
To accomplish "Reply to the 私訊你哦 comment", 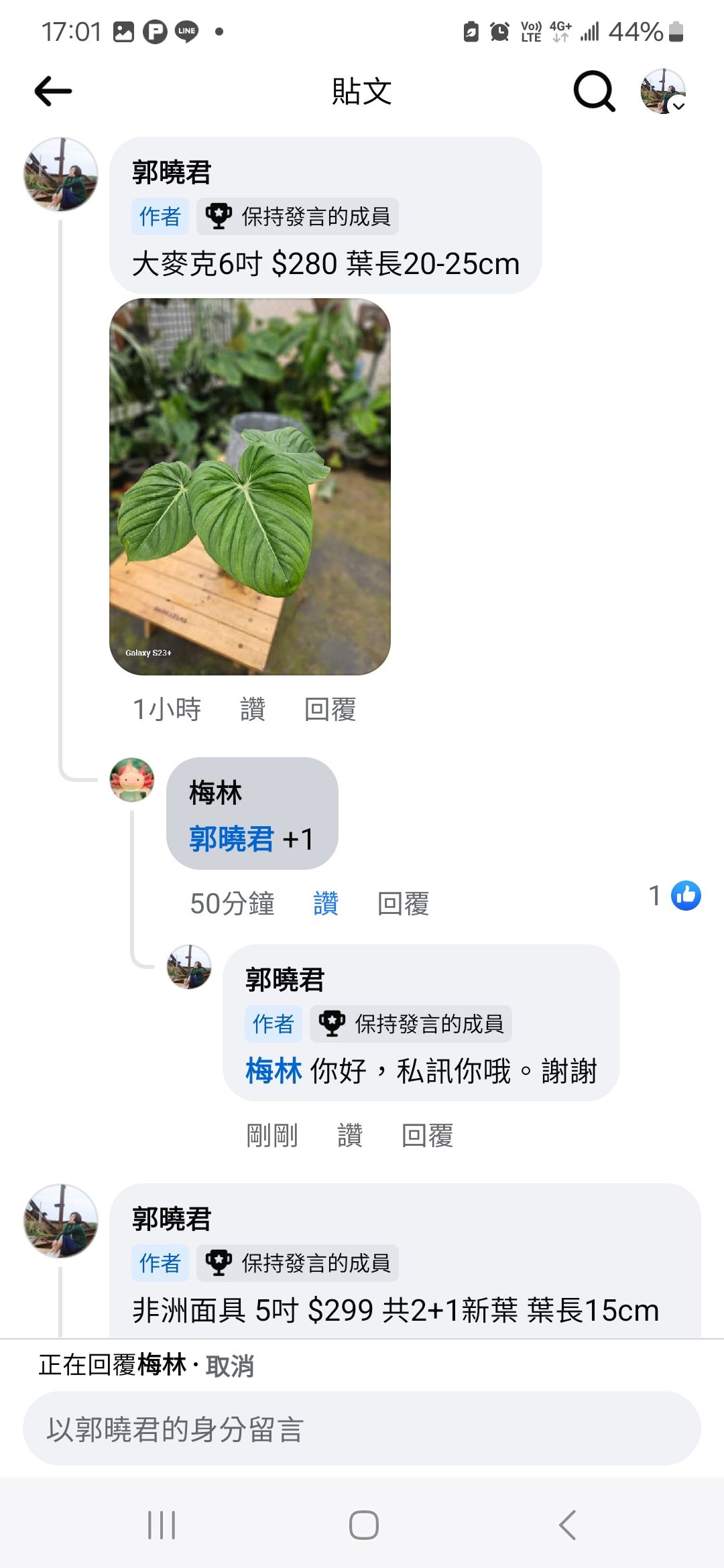I will point(427,1136).
